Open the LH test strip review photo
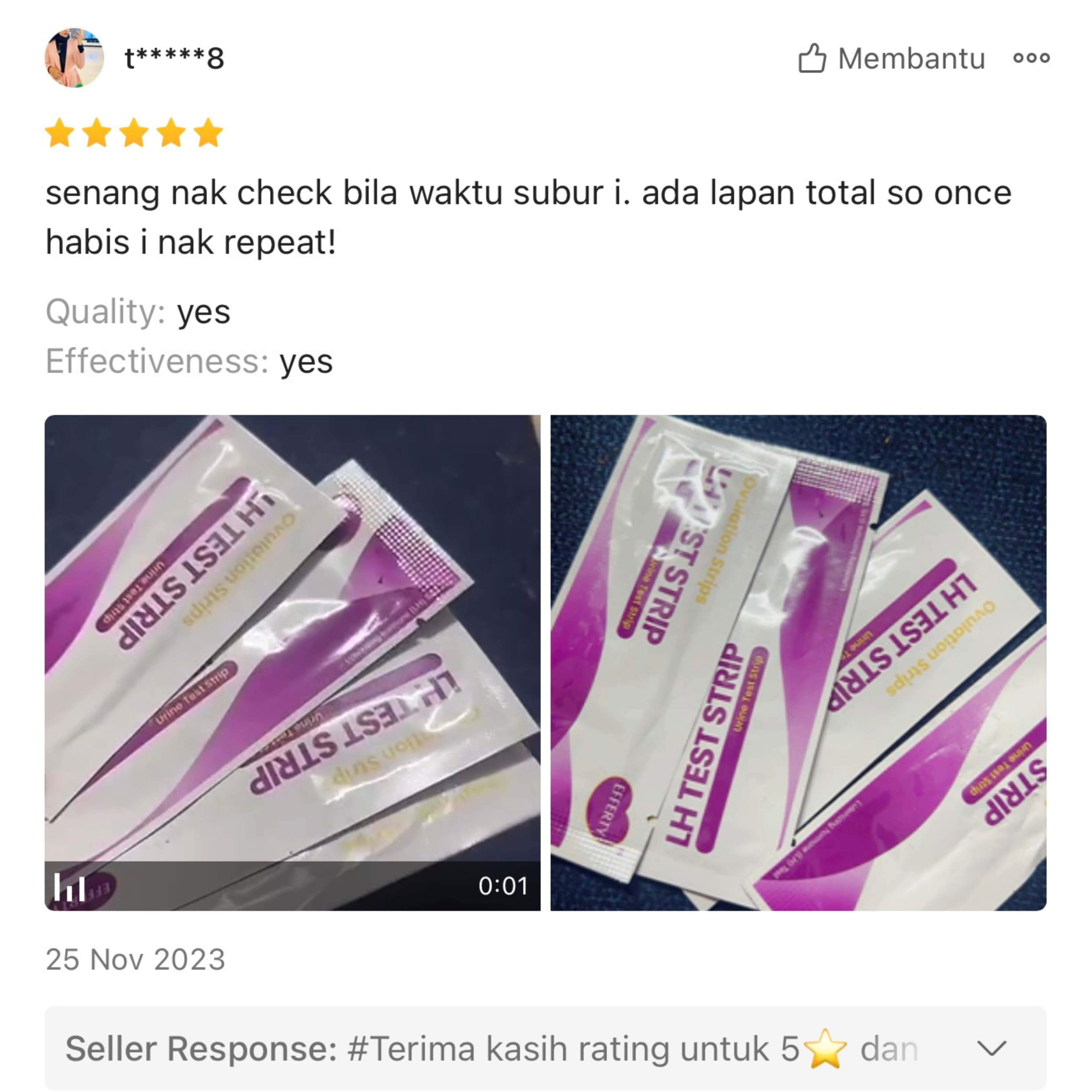Image resolution: width=1092 pixels, height=1092 pixels. [798, 662]
